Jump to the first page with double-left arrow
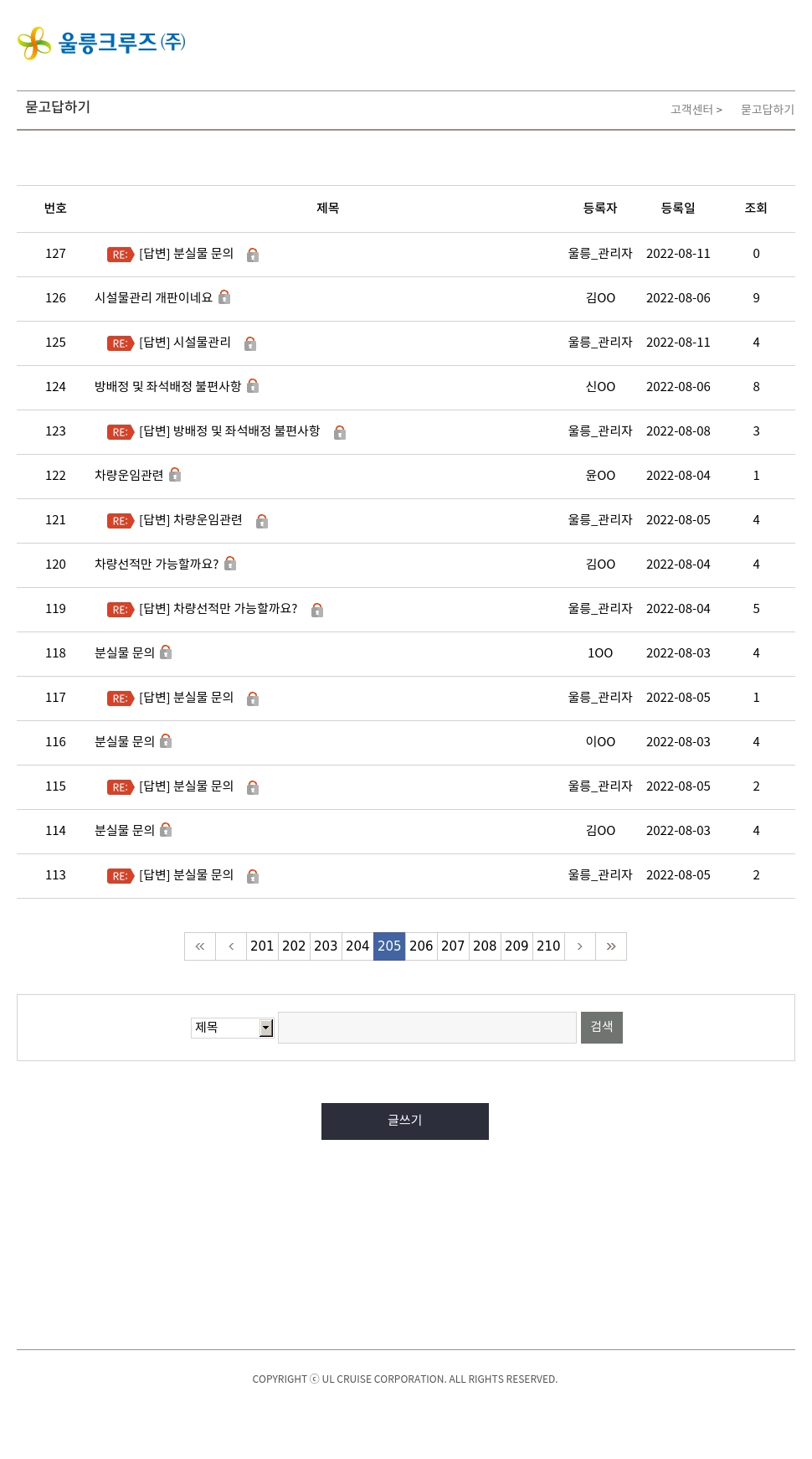This screenshot has width=812, height=1459. [200, 946]
